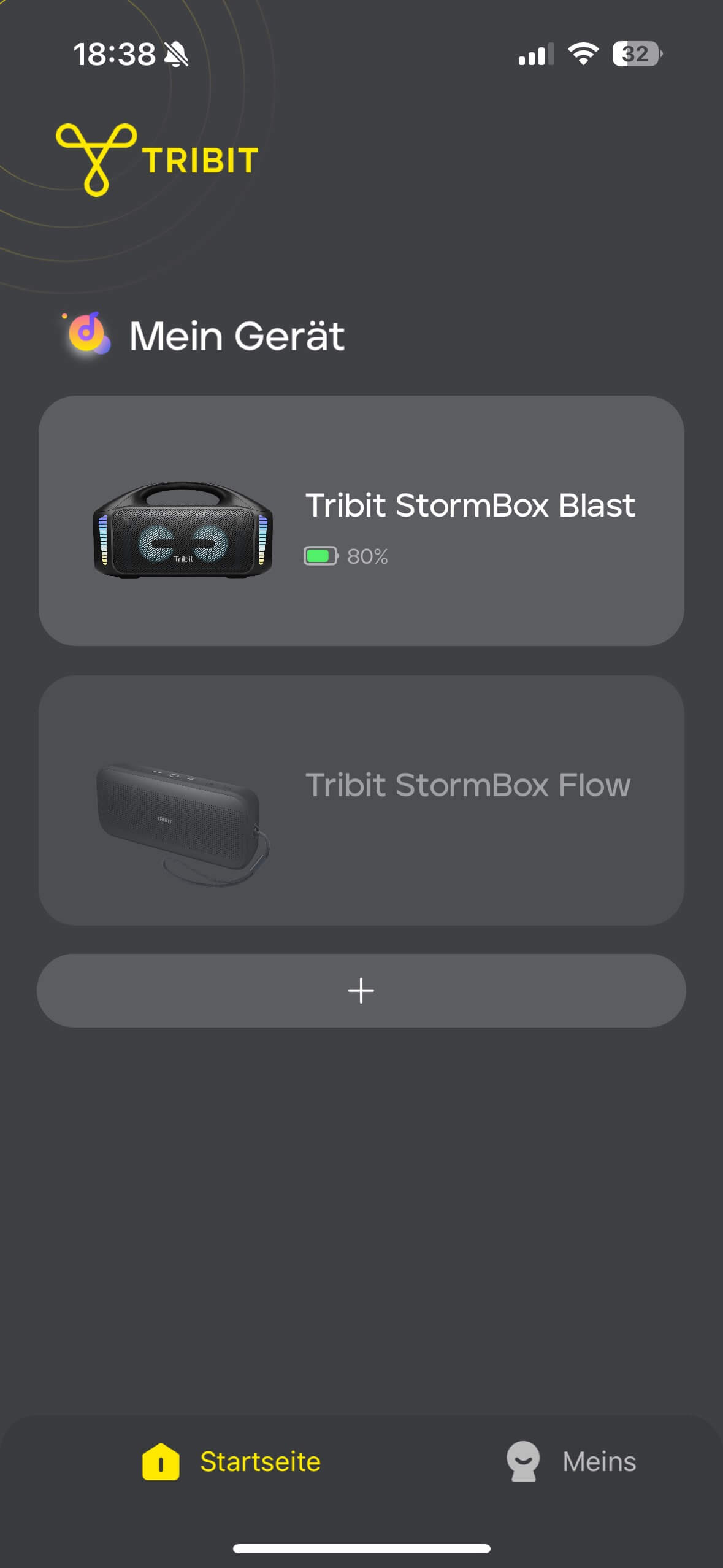
Task: Add a new device with plus button
Action: (x=361, y=990)
